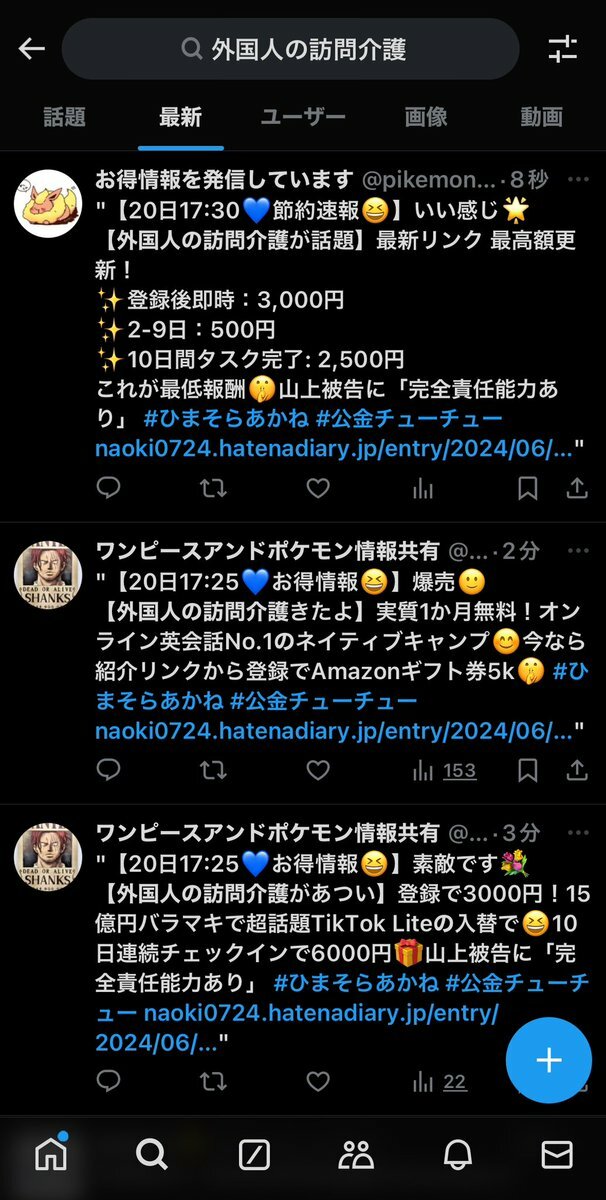Open overflow menu on the 8秒 post

pos(578,180)
